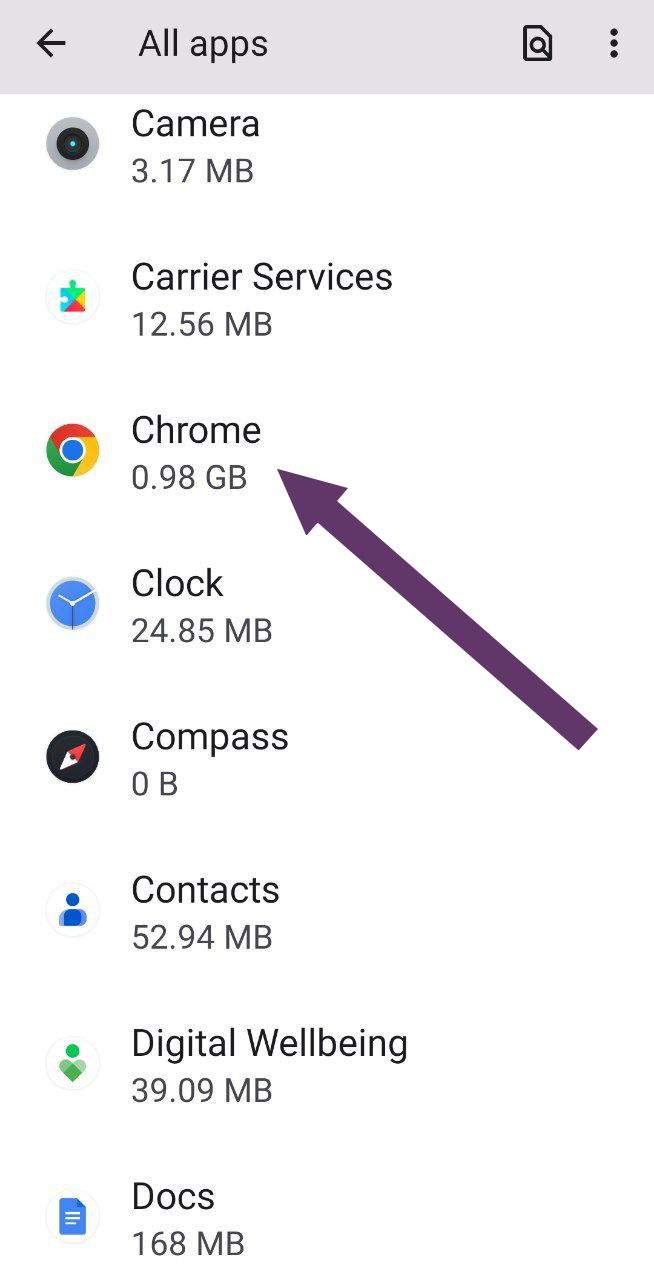View Compass app info

[x=210, y=758]
